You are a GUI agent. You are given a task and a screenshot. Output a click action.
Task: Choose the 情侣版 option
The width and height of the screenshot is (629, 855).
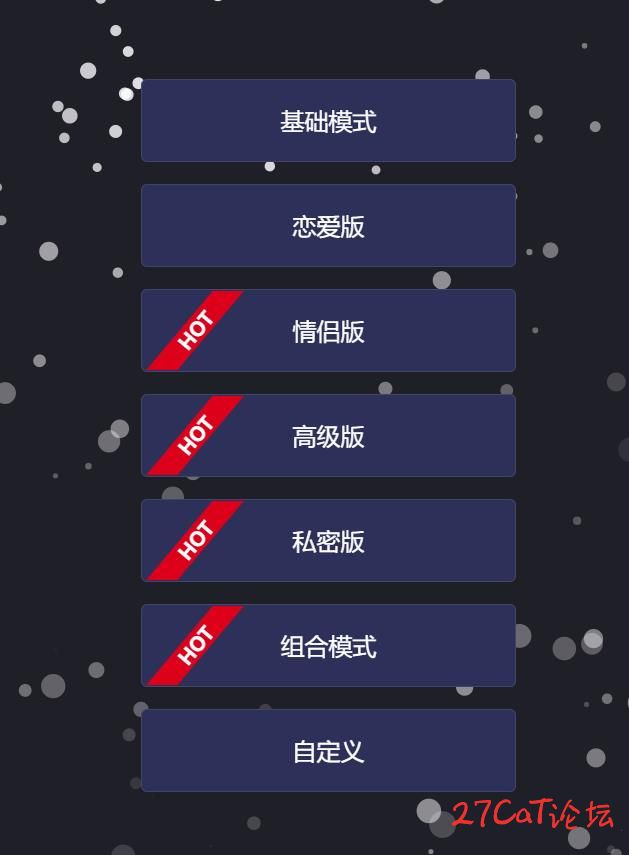pos(328,331)
